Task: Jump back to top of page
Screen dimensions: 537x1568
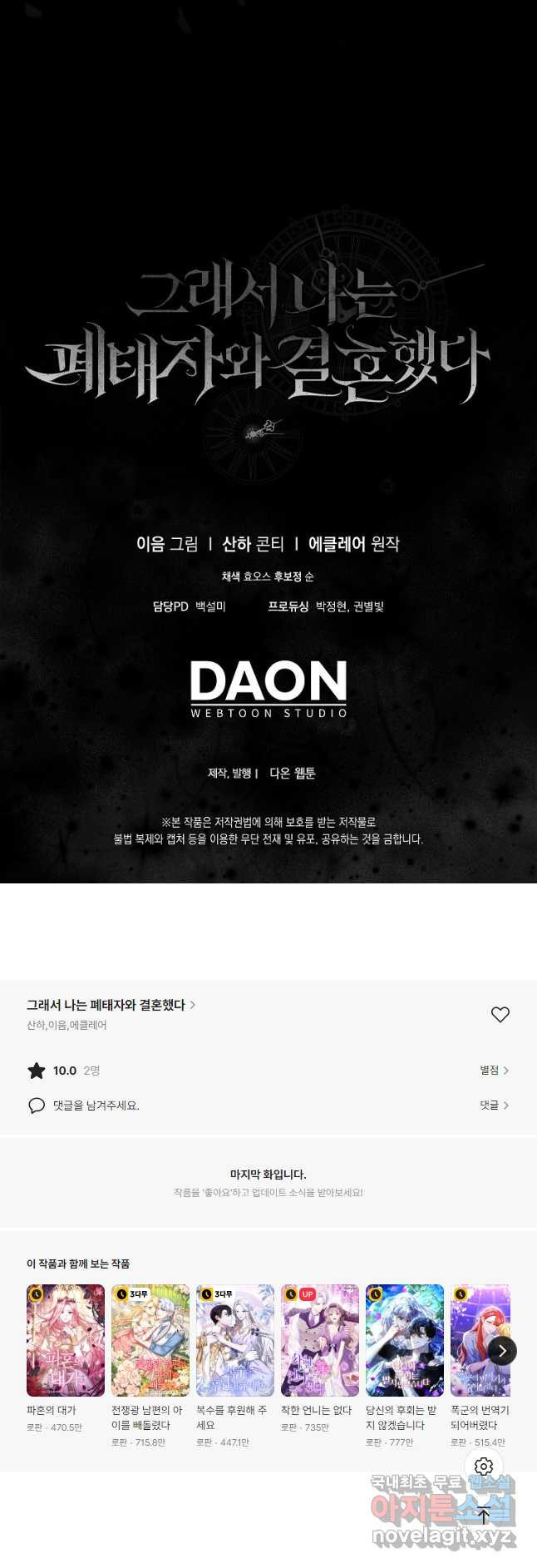Action: tap(484, 1515)
